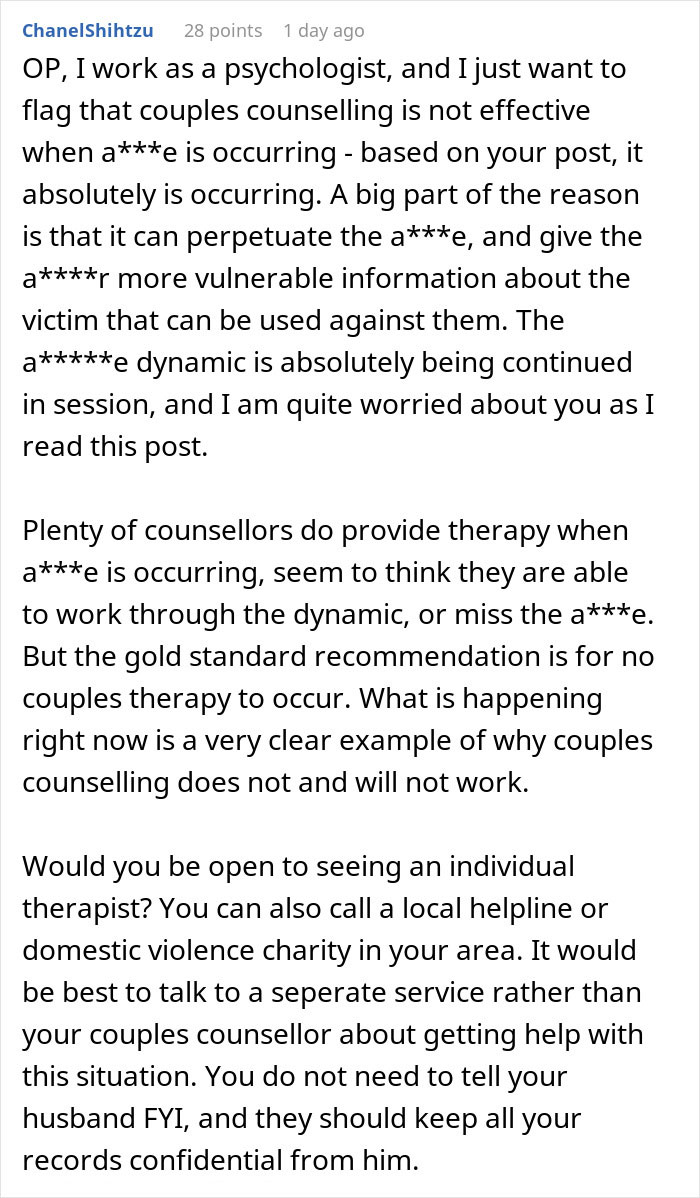Open ChanelShihtzu's user profile

88,31
